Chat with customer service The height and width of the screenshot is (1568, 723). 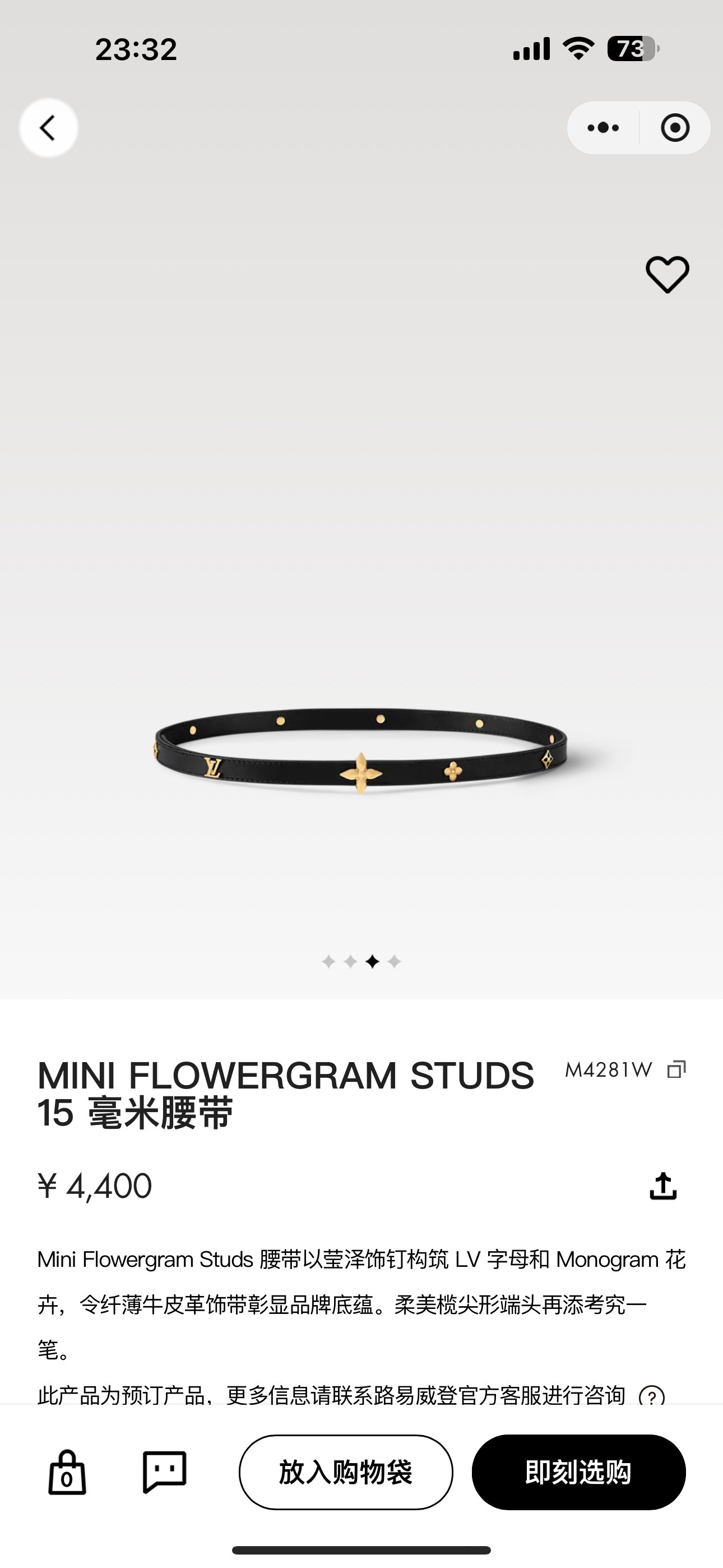[164, 1473]
